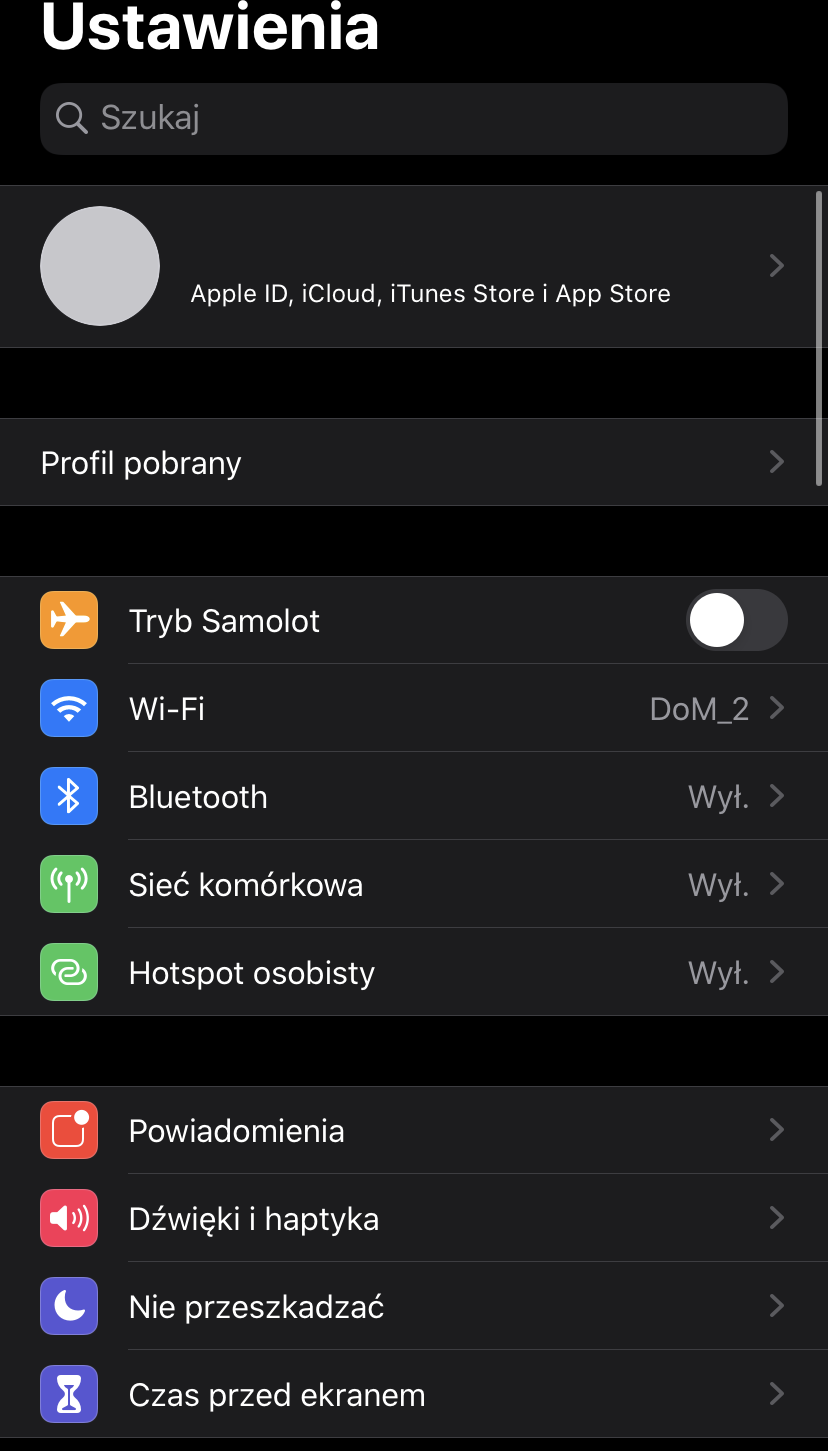Open Bluetooth settings
The width and height of the screenshot is (828, 1451).
pos(414,796)
